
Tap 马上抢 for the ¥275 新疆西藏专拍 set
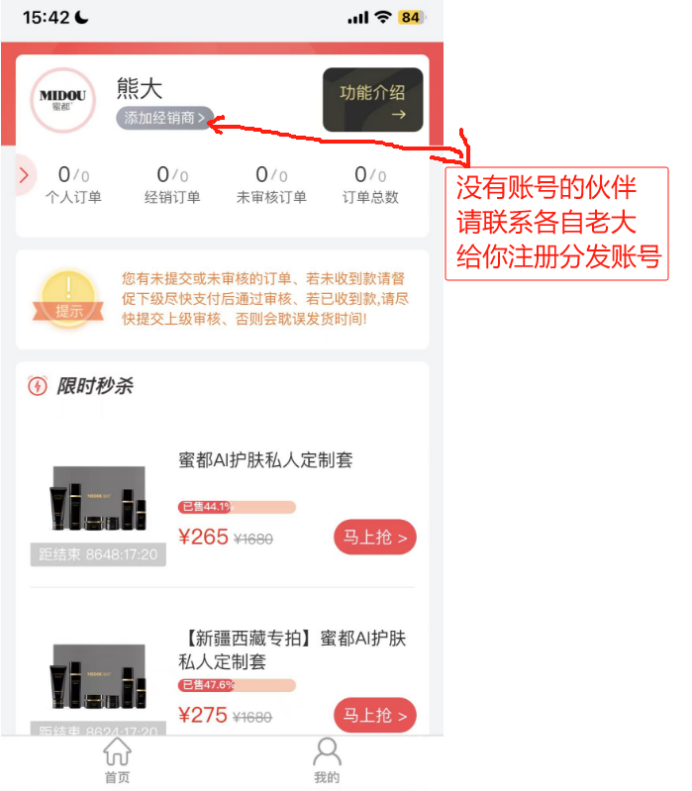coord(374,716)
